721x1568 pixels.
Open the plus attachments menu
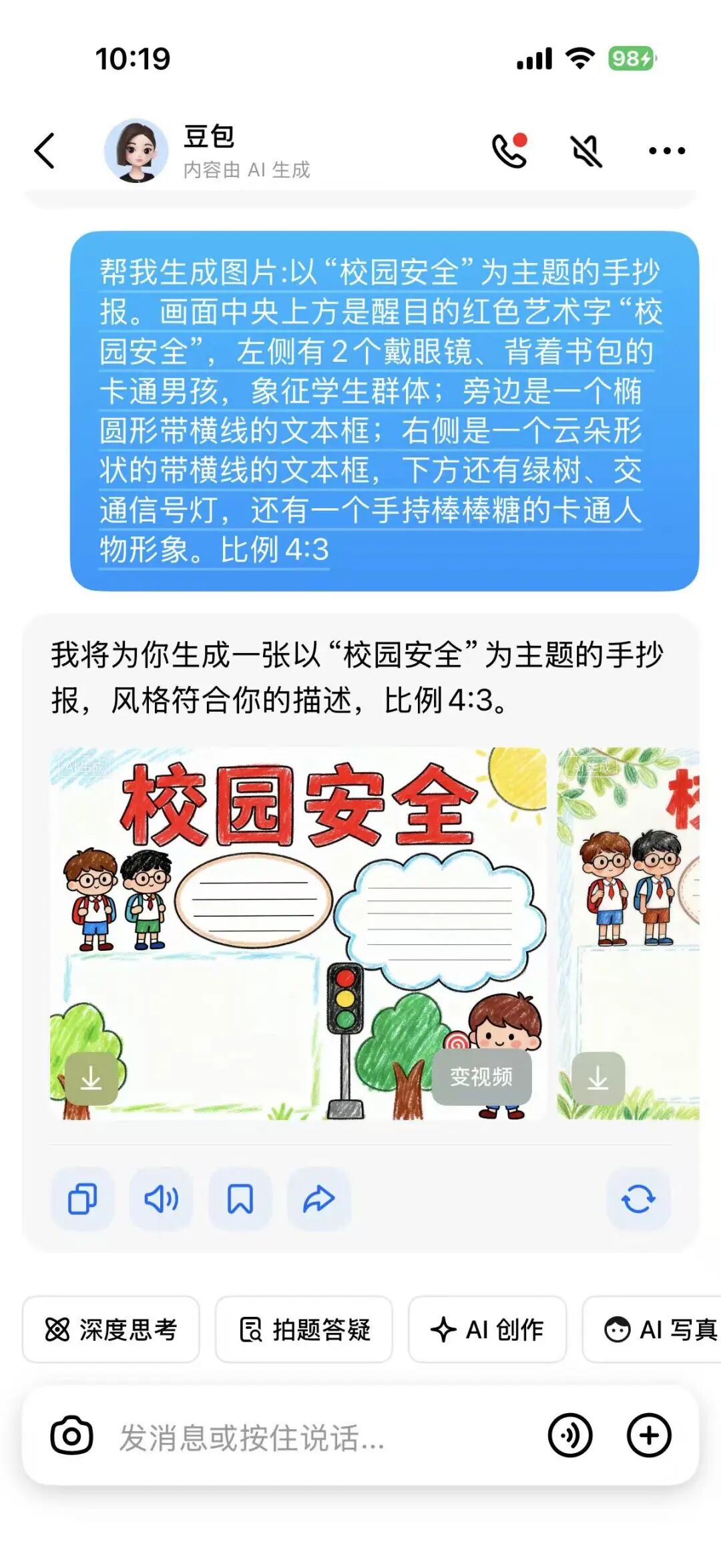pyautogui.click(x=649, y=1435)
